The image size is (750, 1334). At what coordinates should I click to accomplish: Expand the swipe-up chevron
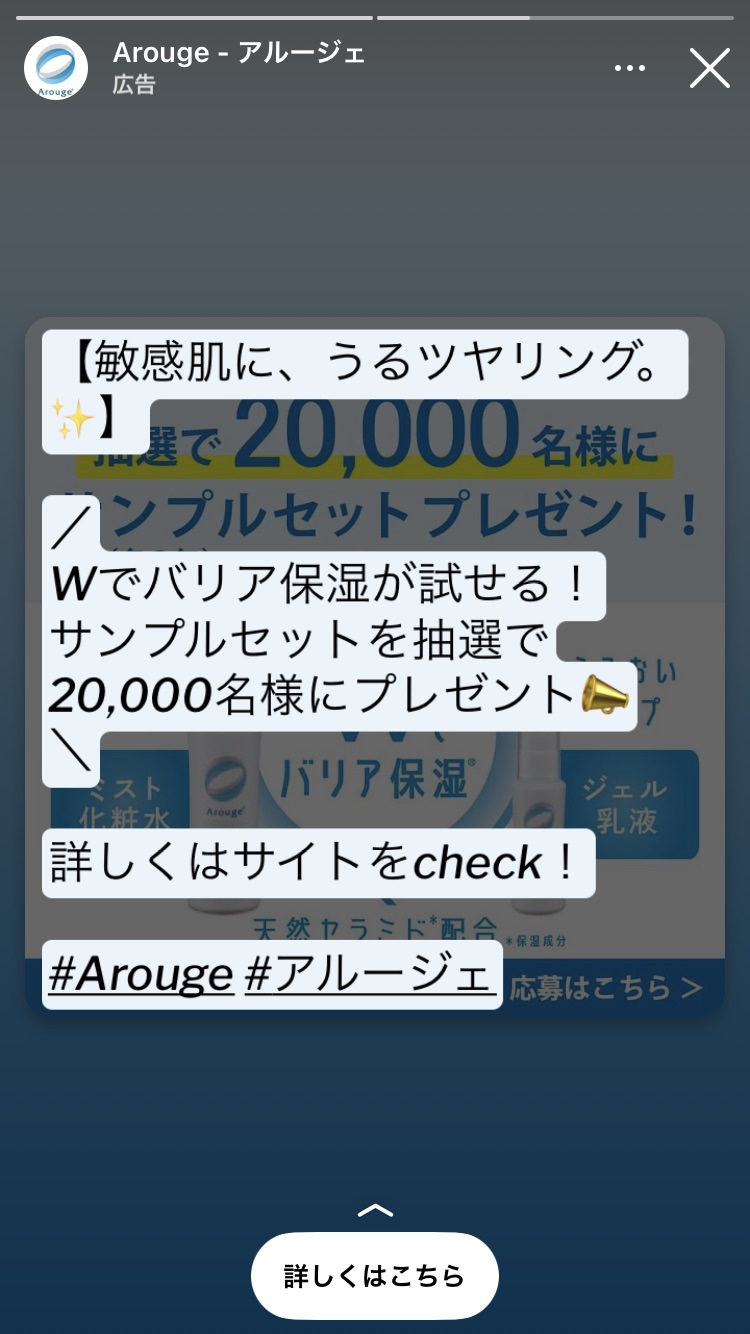point(375,1210)
